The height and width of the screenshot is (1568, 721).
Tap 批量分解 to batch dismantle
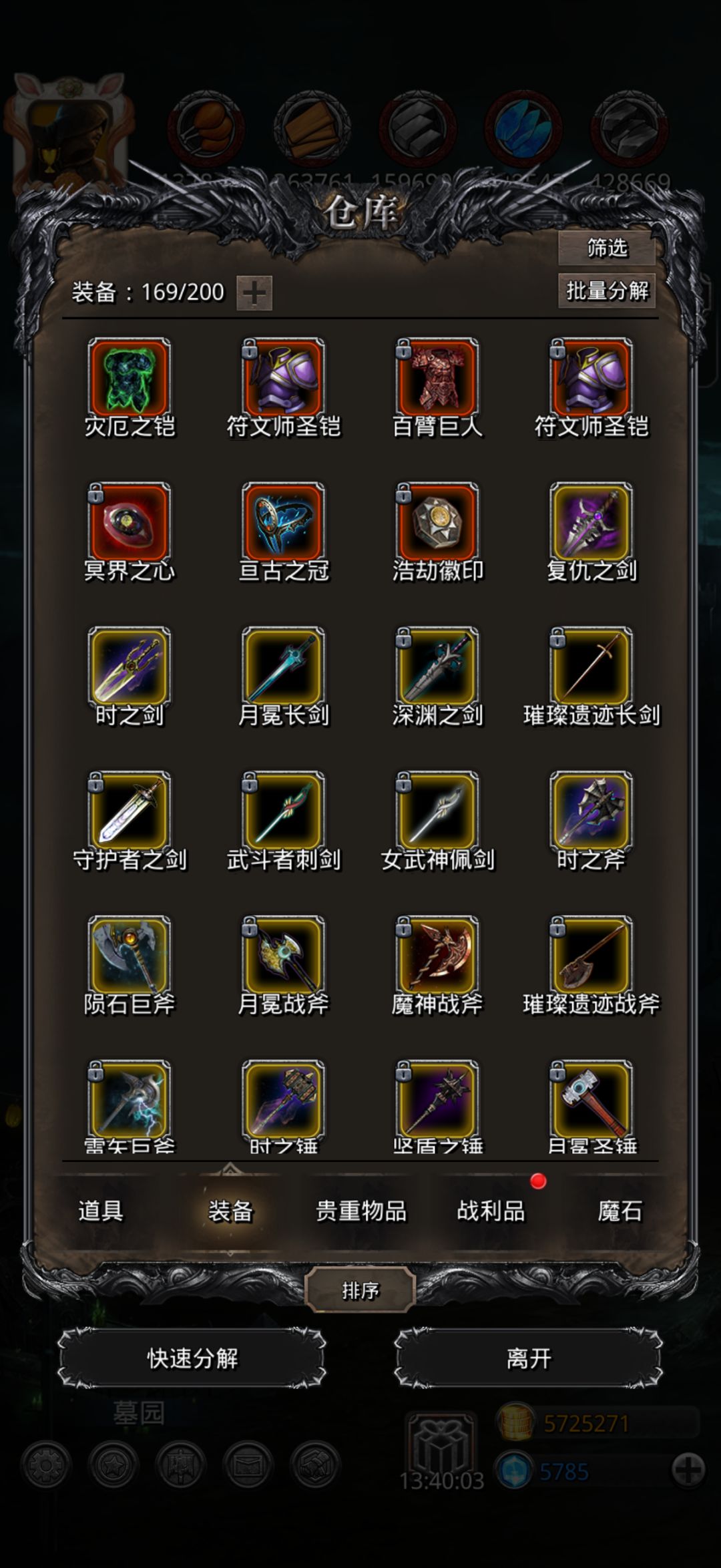coord(607,290)
